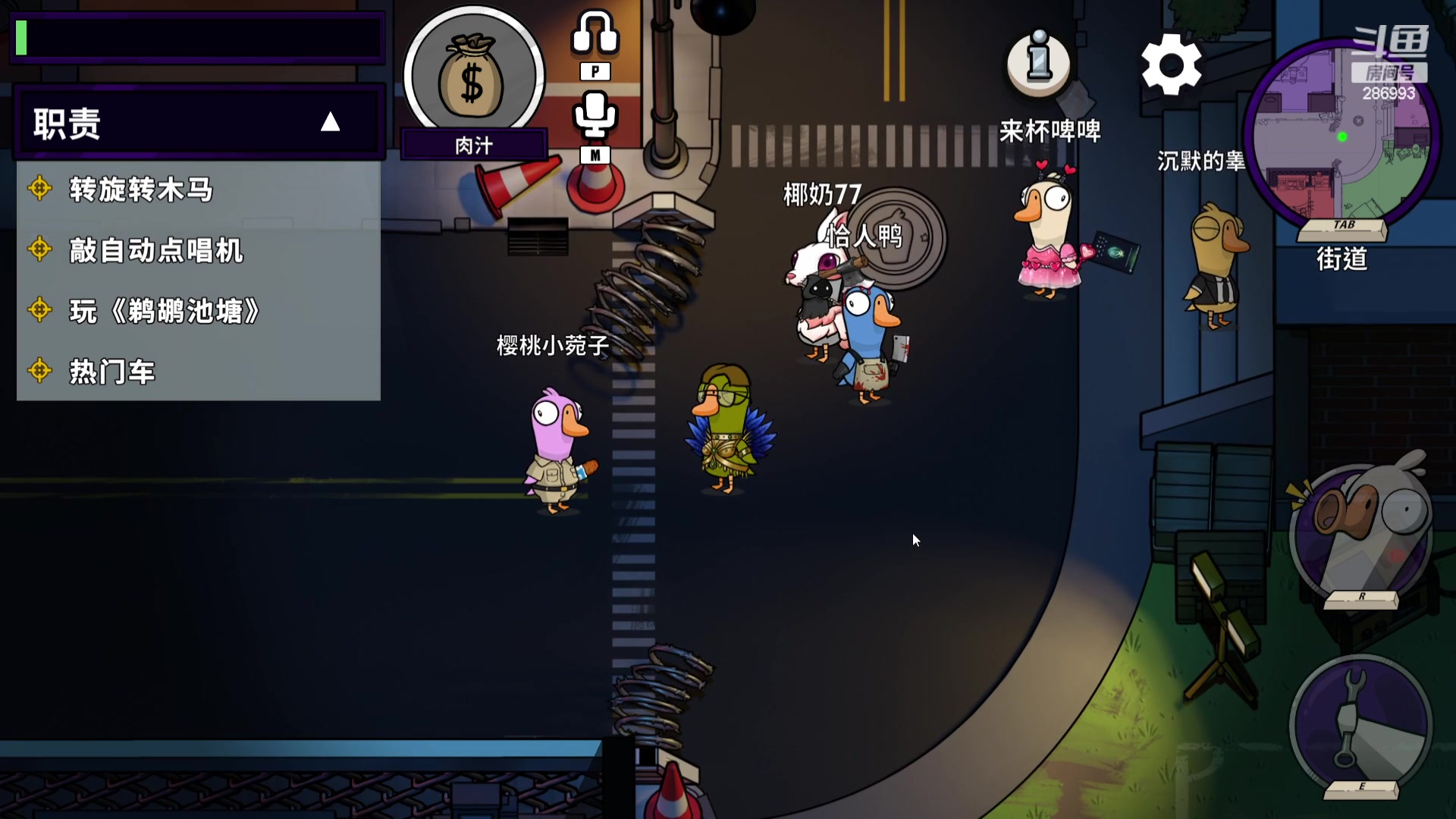The height and width of the screenshot is (819, 1456).
Task: Select the 敲自动点唱机 task
Action: (x=156, y=250)
